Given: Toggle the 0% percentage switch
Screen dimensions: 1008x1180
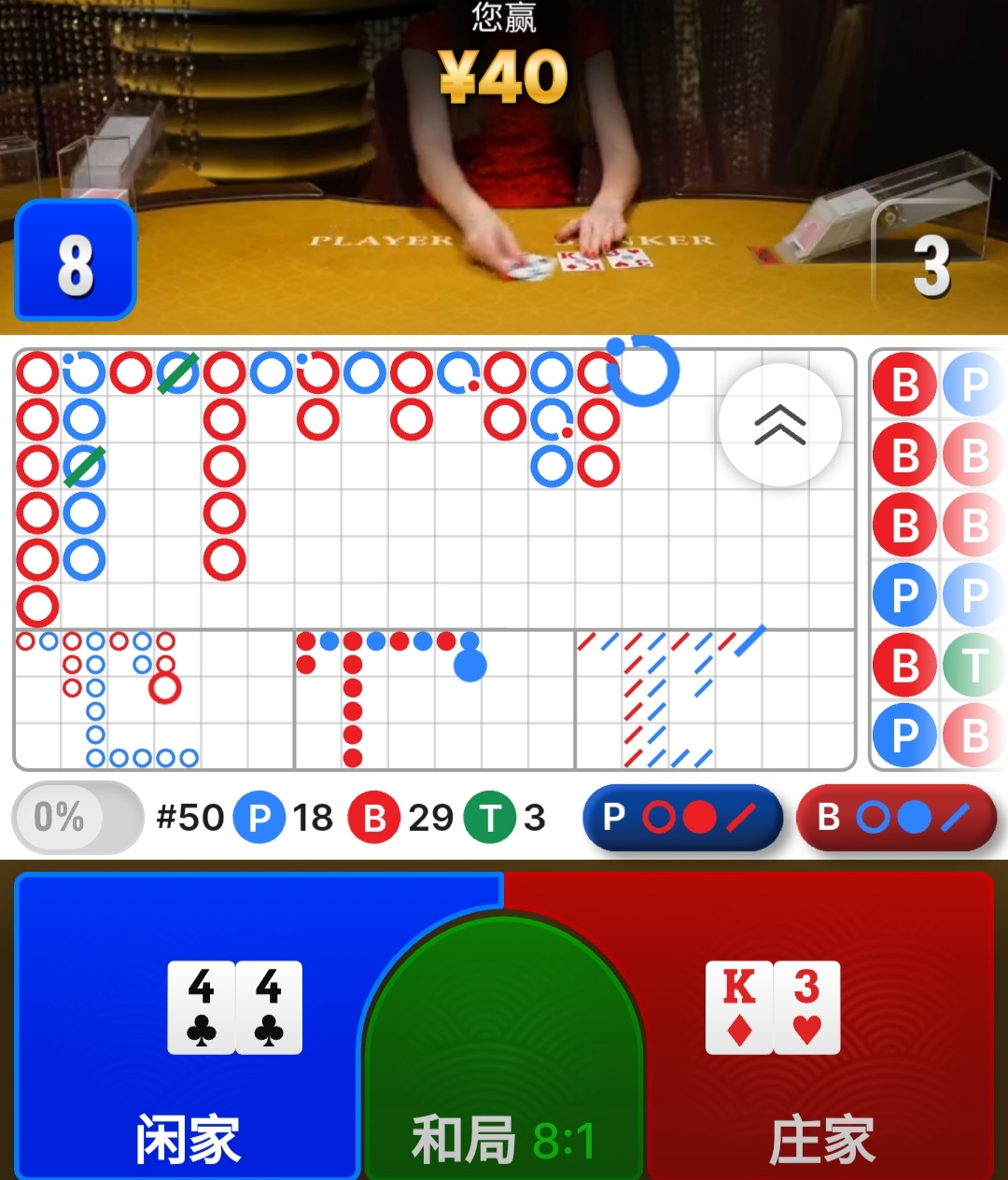Looking at the screenshot, I should pyautogui.click(x=77, y=818).
